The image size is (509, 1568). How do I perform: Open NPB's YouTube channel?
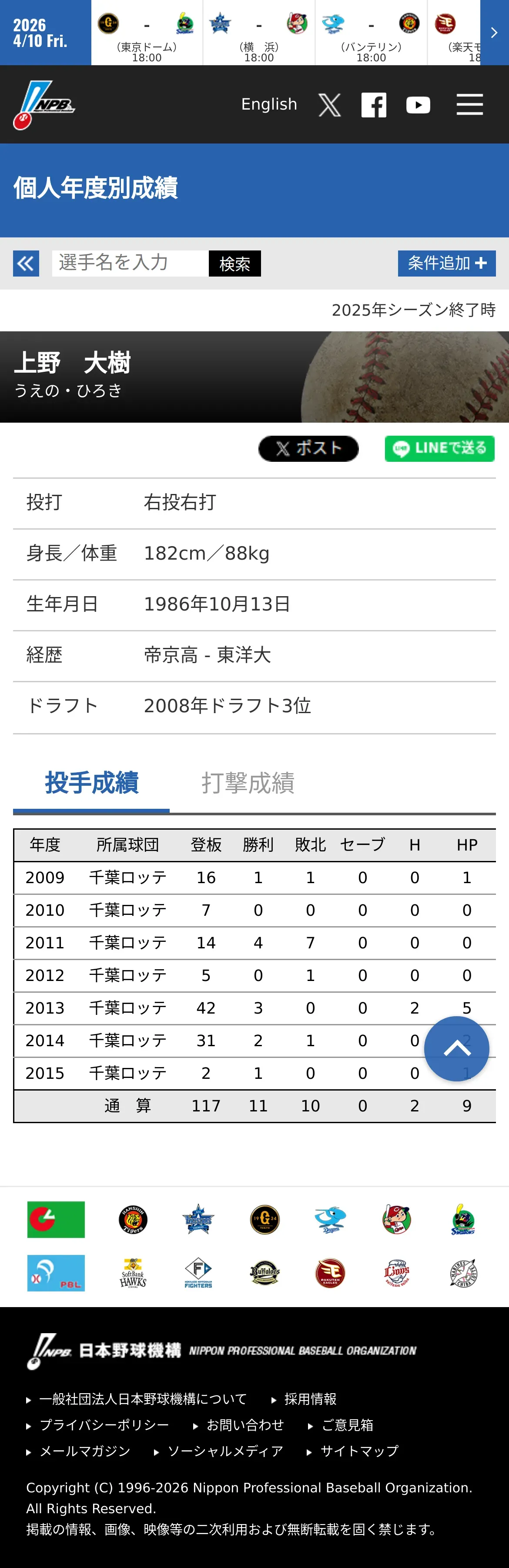pyautogui.click(x=418, y=105)
